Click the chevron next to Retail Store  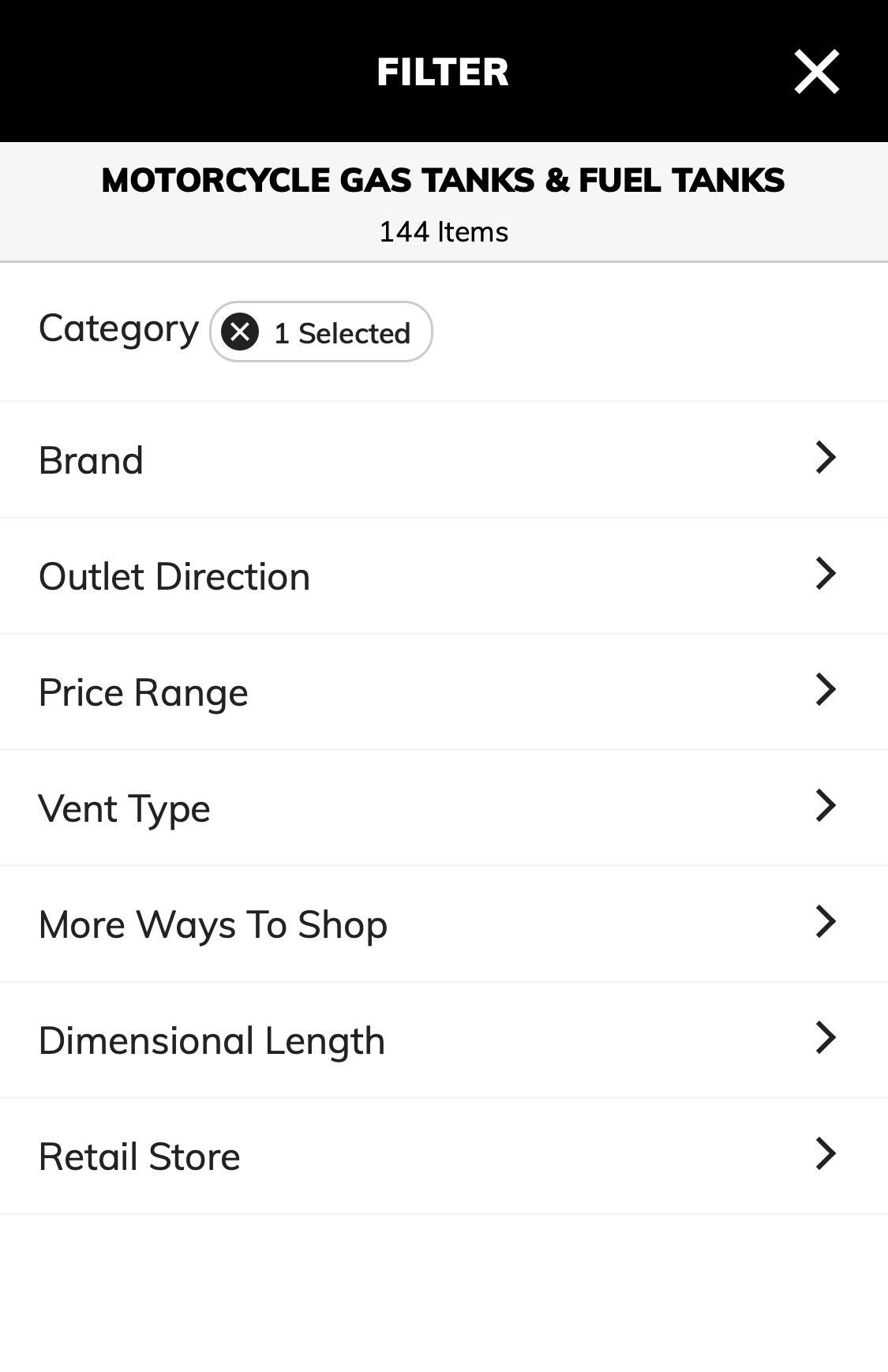click(826, 1154)
